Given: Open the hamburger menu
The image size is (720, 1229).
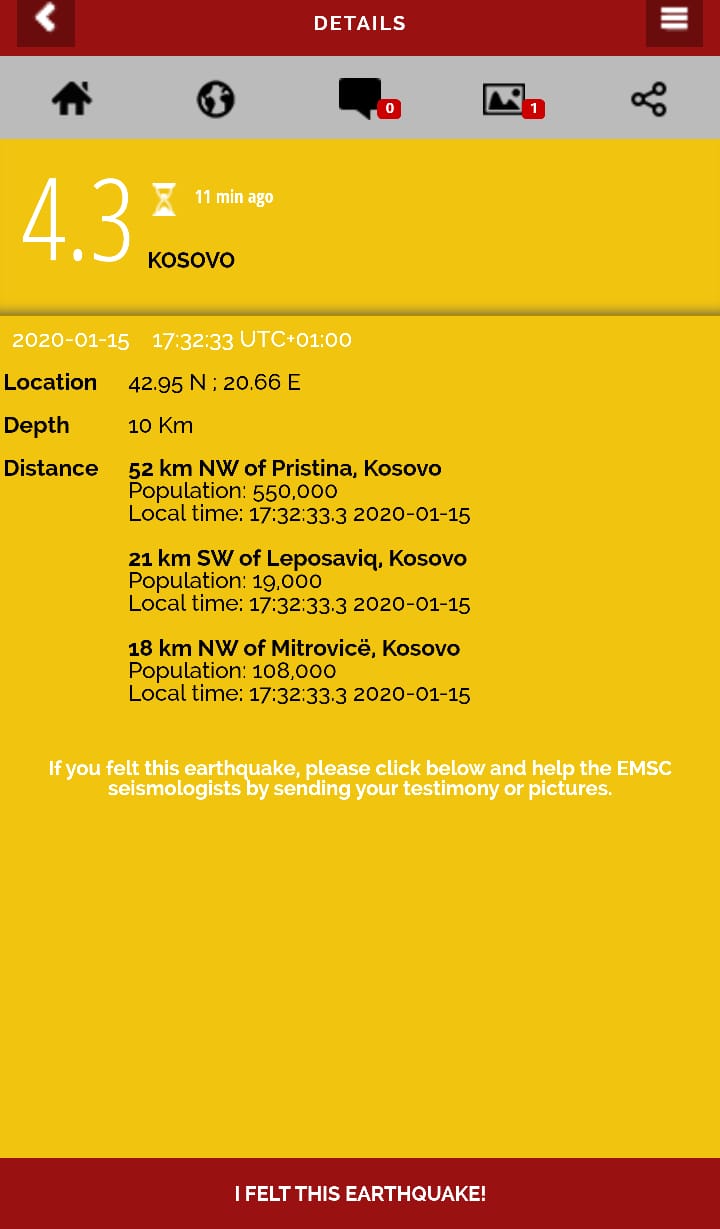Looking at the screenshot, I should tap(673, 21).
